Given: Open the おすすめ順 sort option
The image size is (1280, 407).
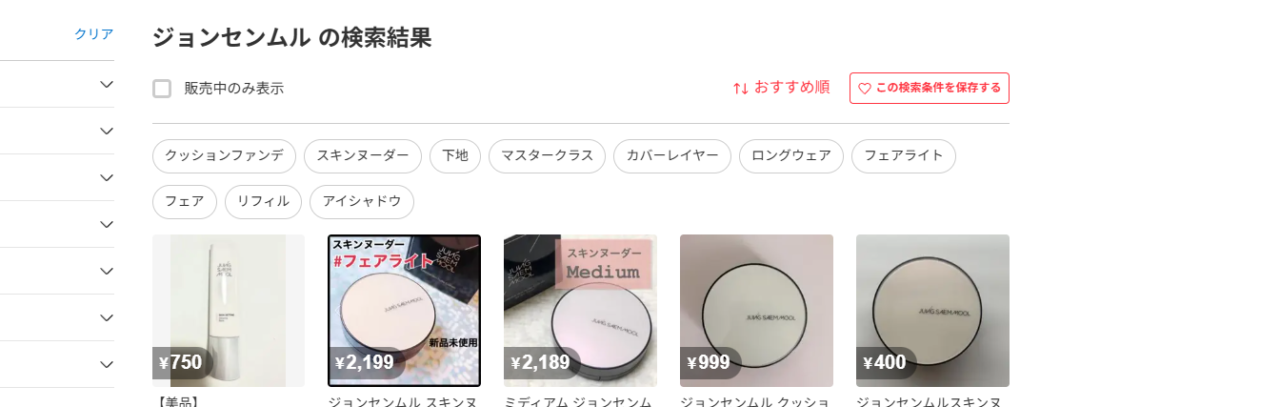Looking at the screenshot, I should point(781,87).
